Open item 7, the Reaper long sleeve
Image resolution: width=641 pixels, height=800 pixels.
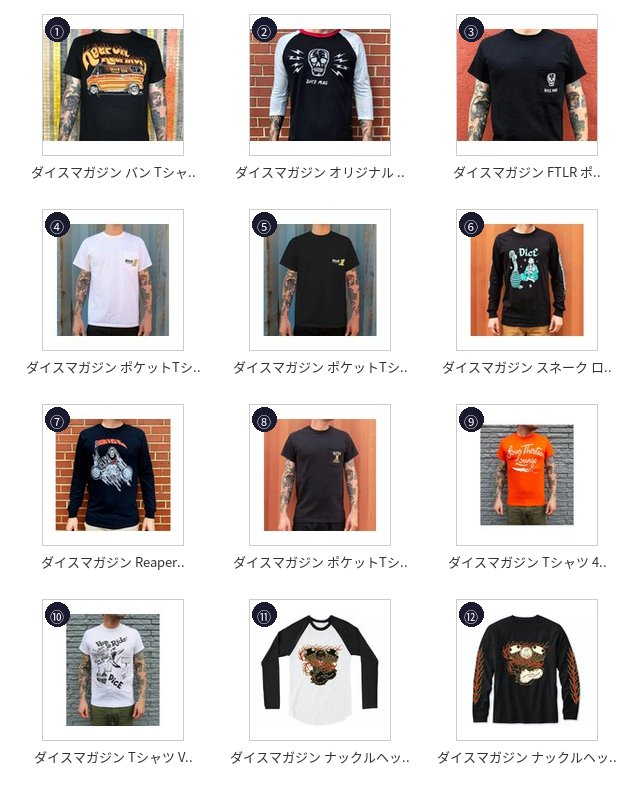[x=113, y=475]
